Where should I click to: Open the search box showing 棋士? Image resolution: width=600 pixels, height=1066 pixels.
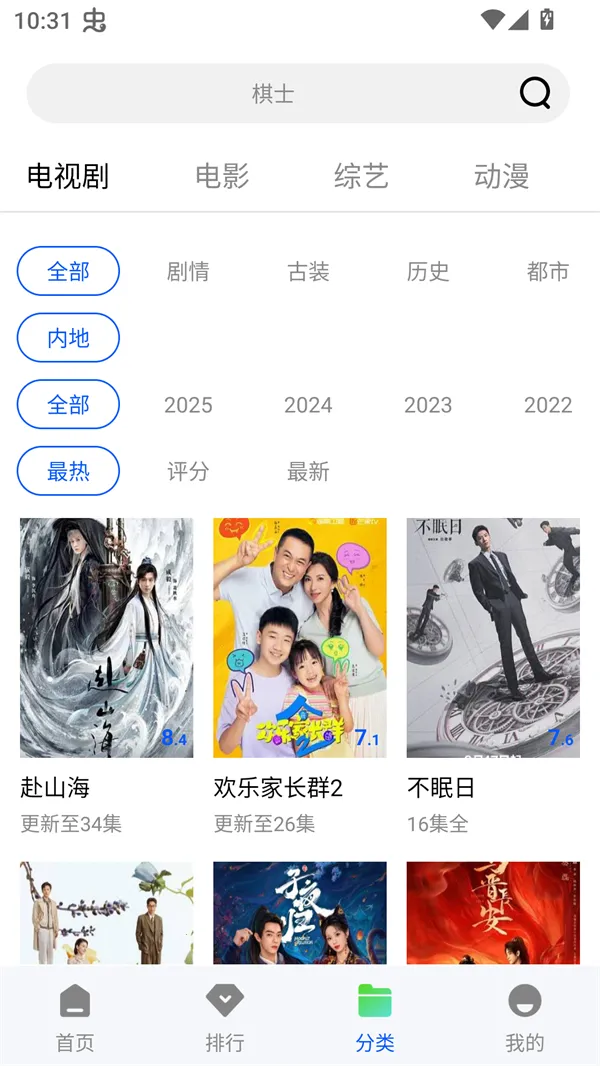coord(272,94)
